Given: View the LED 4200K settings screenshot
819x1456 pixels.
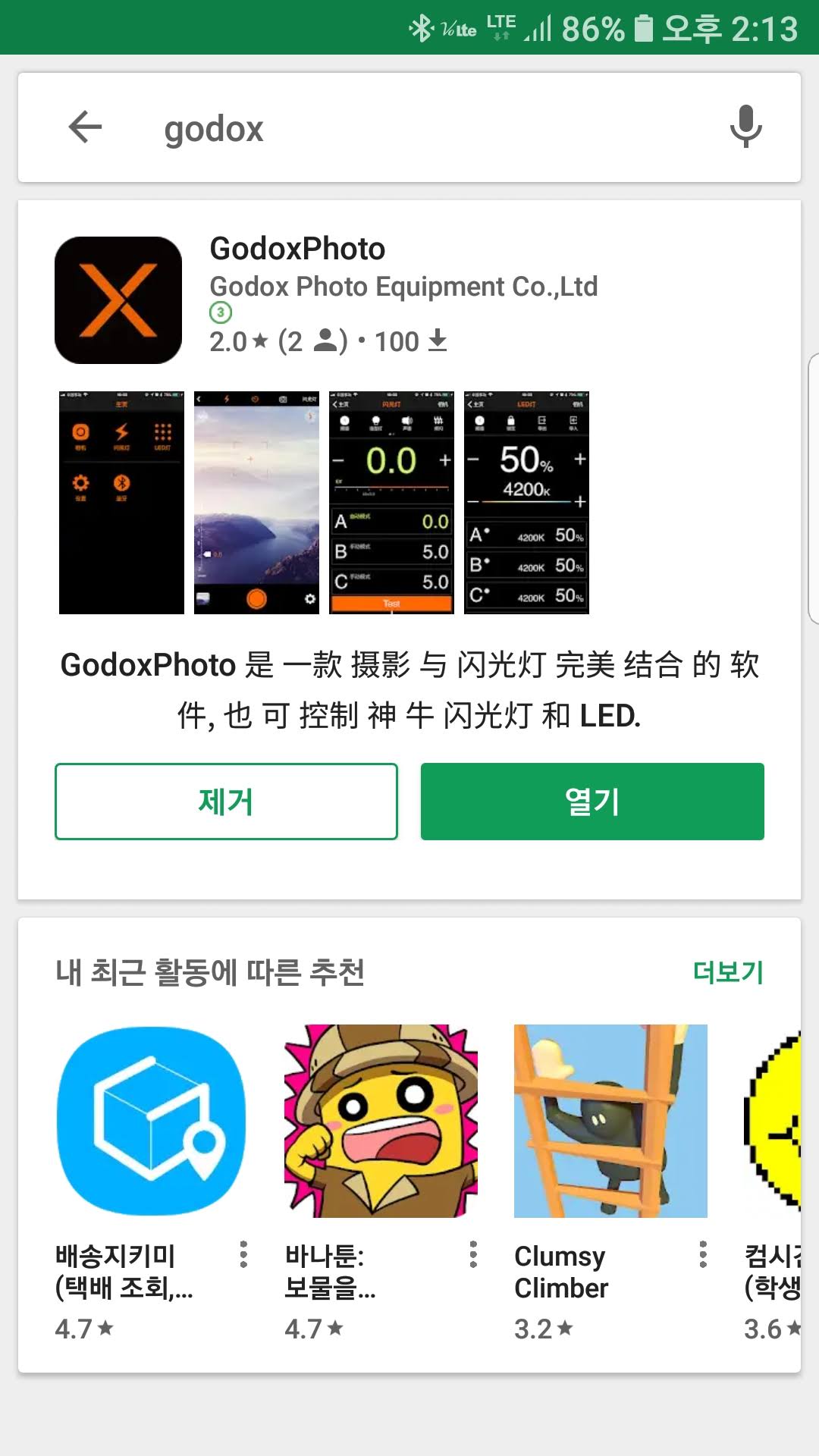Looking at the screenshot, I should point(526,502).
